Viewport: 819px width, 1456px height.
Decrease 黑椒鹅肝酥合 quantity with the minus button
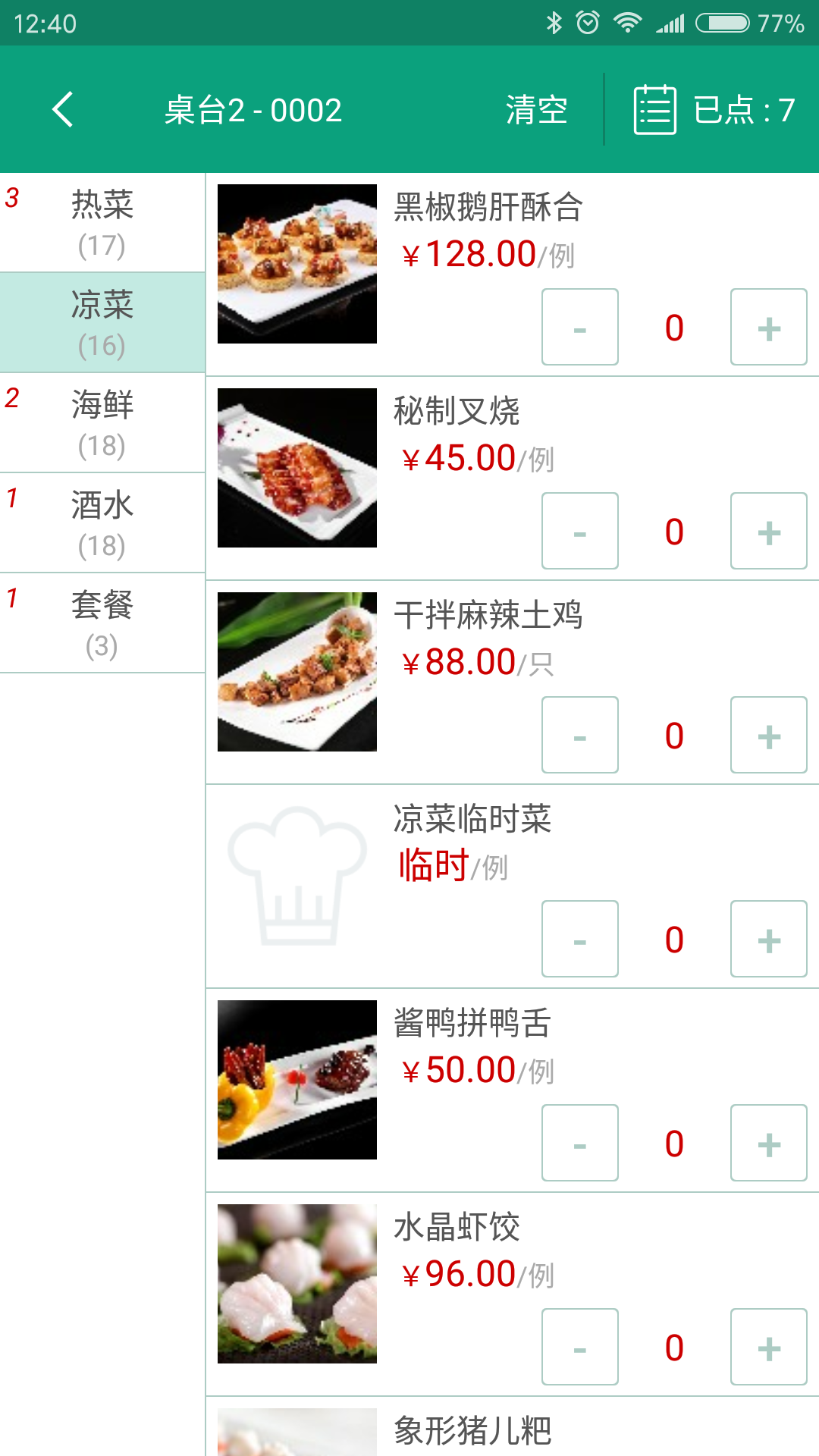(580, 327)
